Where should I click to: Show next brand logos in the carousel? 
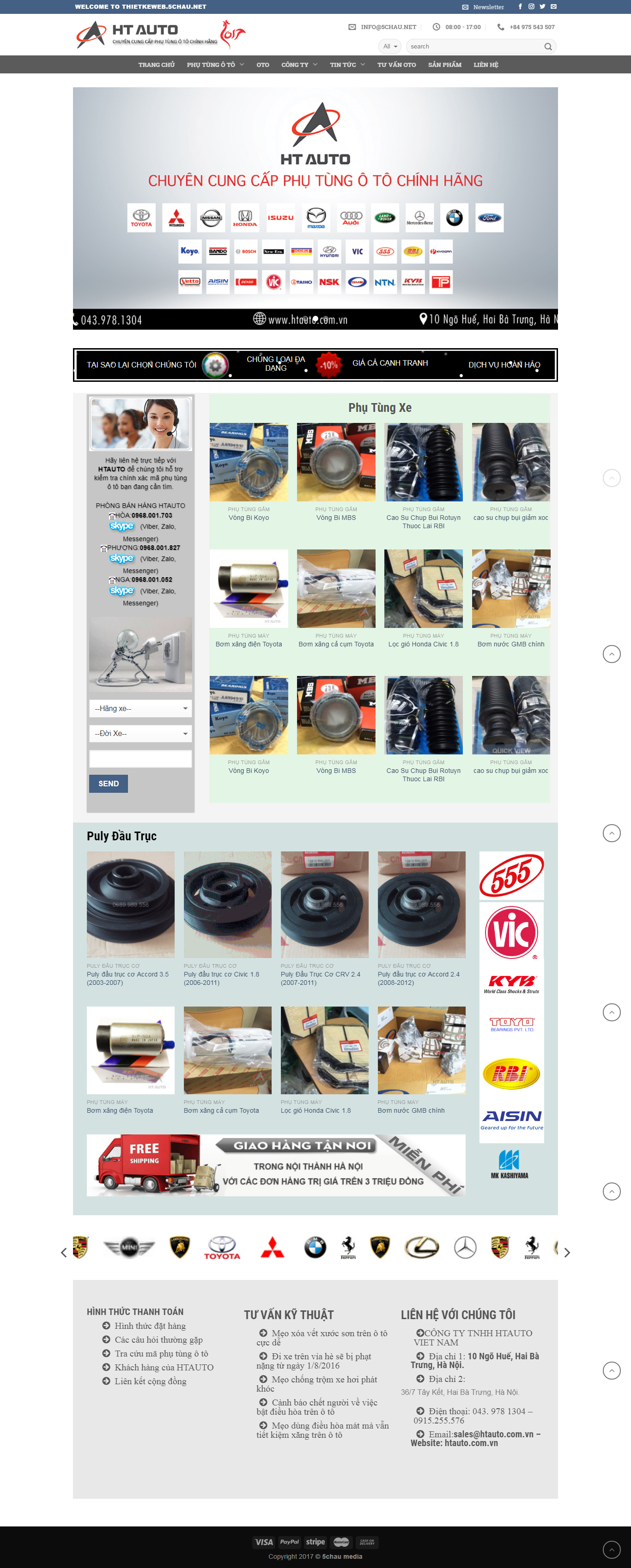point(567,1252)
